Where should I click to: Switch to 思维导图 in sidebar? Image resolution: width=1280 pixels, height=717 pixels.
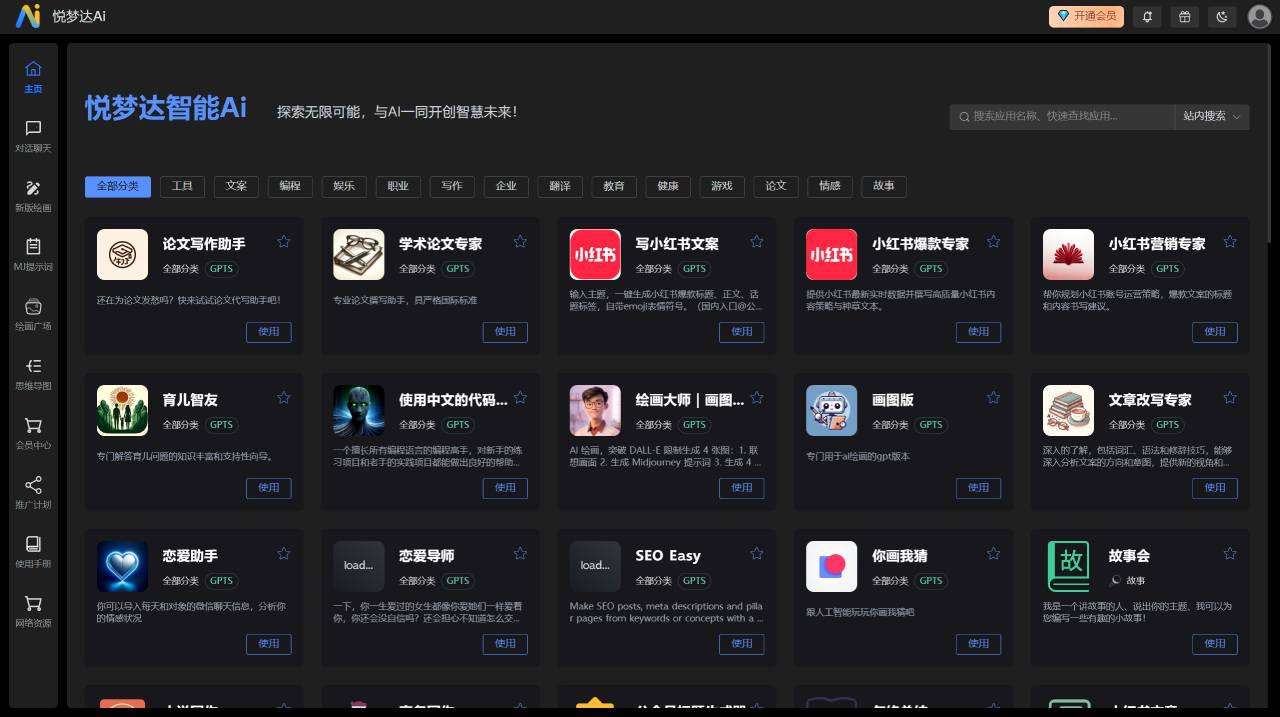tap(33, 374)
